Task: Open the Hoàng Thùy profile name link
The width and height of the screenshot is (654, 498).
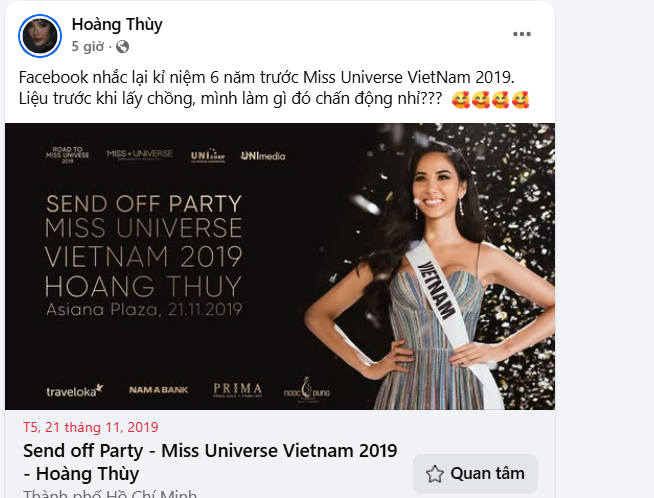Action: coord(117,24)
